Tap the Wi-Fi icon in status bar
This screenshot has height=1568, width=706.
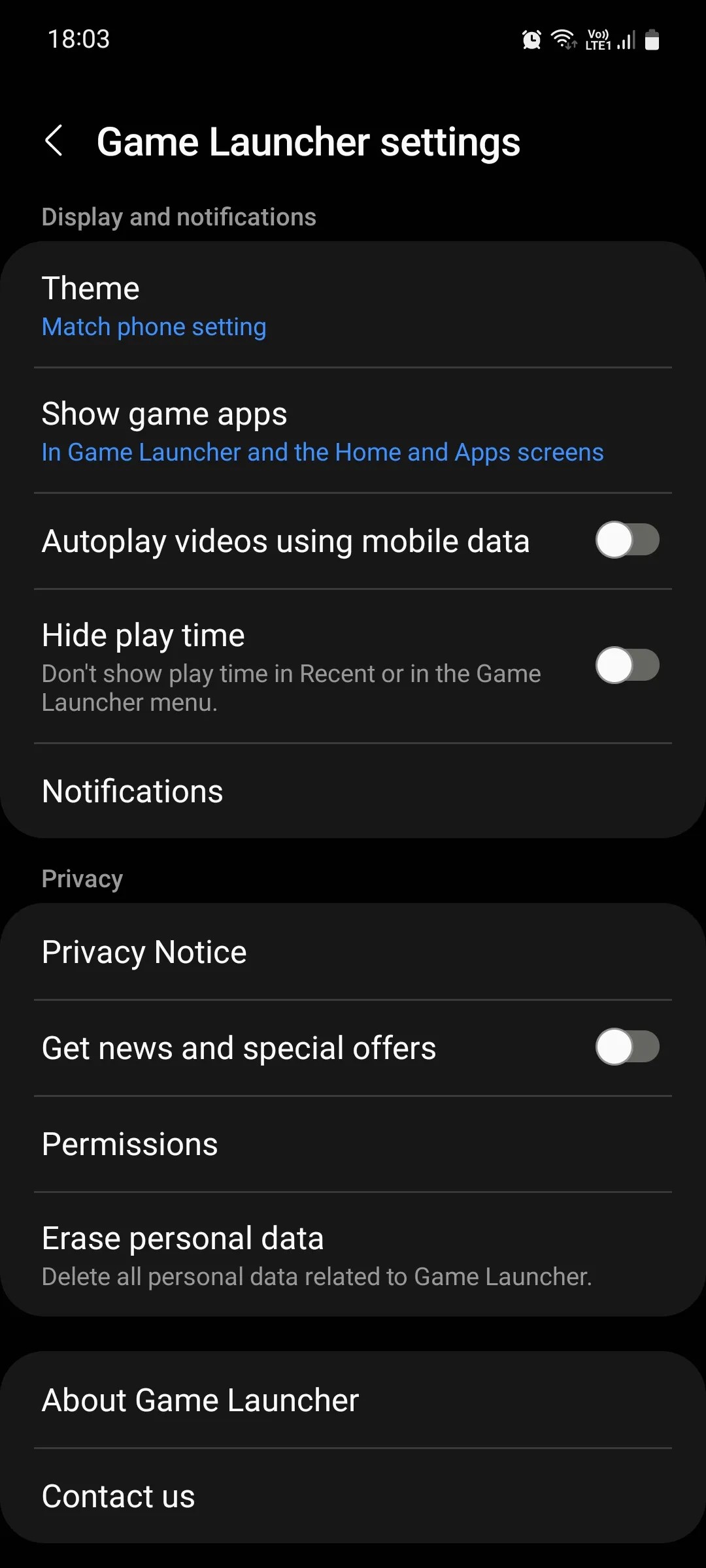[x=564, y=39]
